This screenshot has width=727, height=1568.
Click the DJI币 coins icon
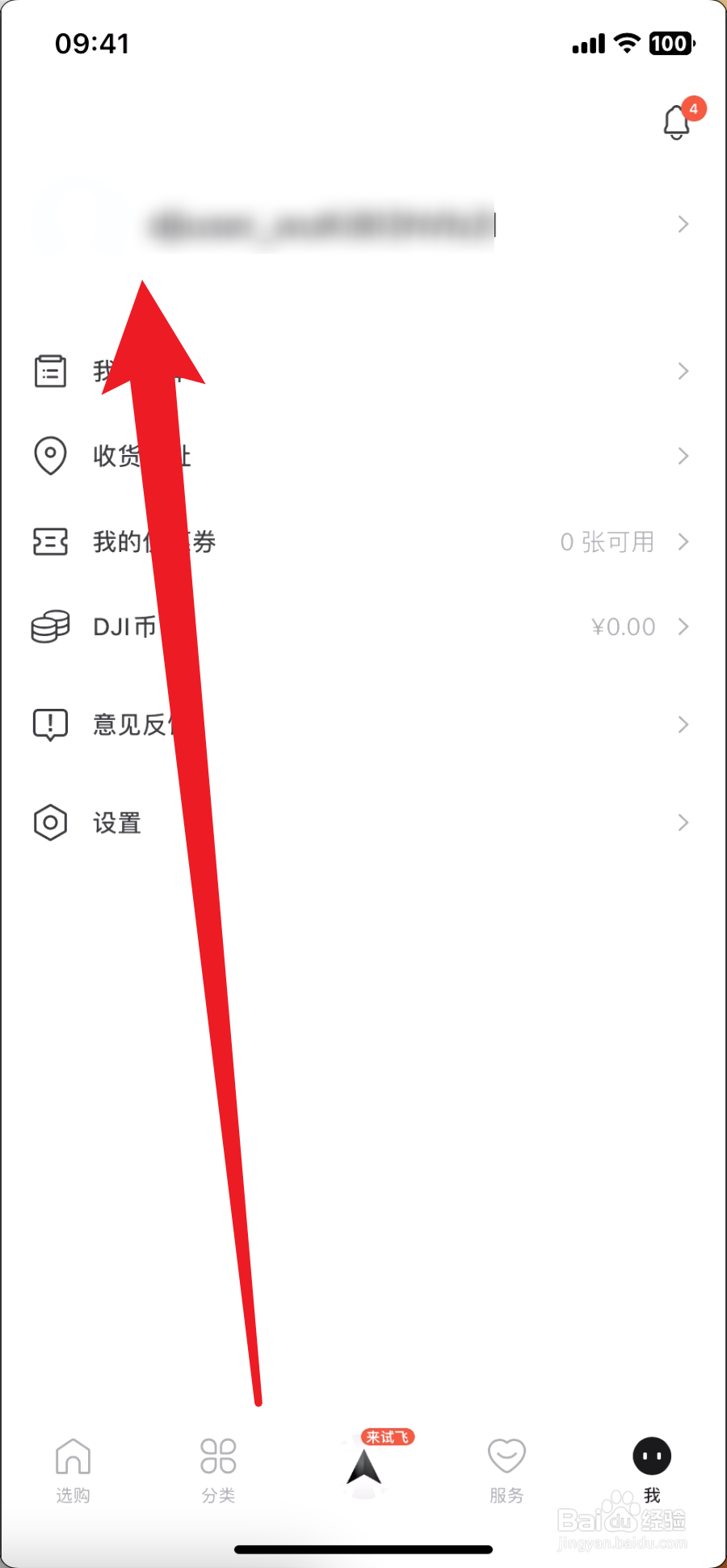50,626
